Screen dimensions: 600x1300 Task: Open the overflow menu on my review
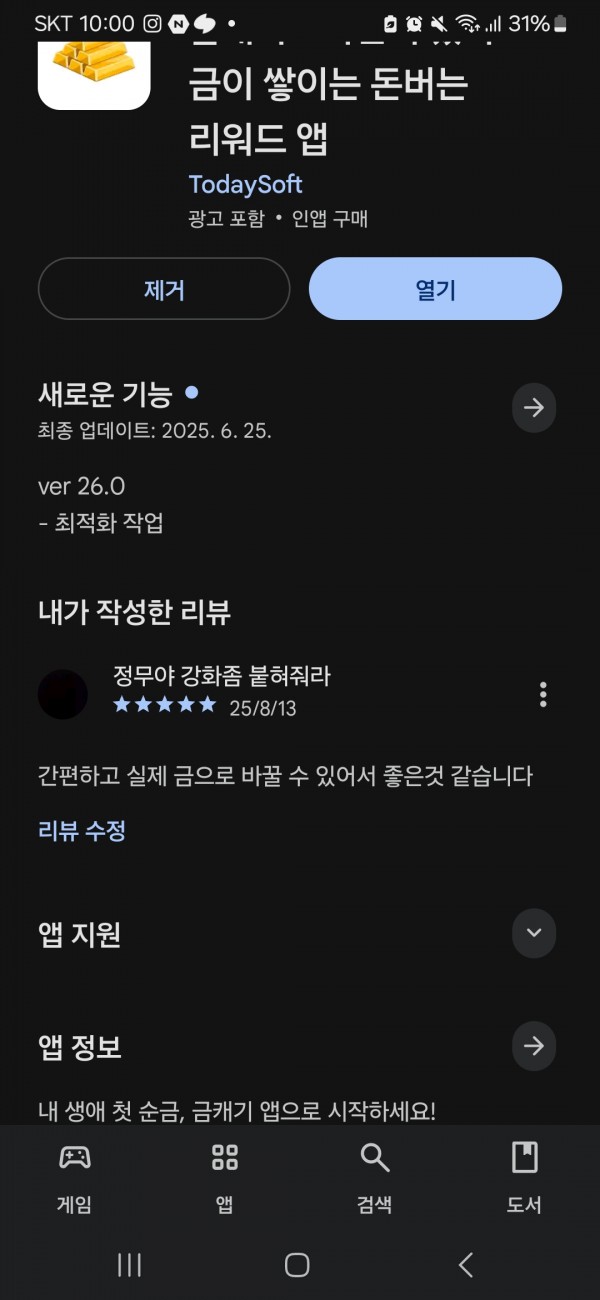[x=543, y=694]
